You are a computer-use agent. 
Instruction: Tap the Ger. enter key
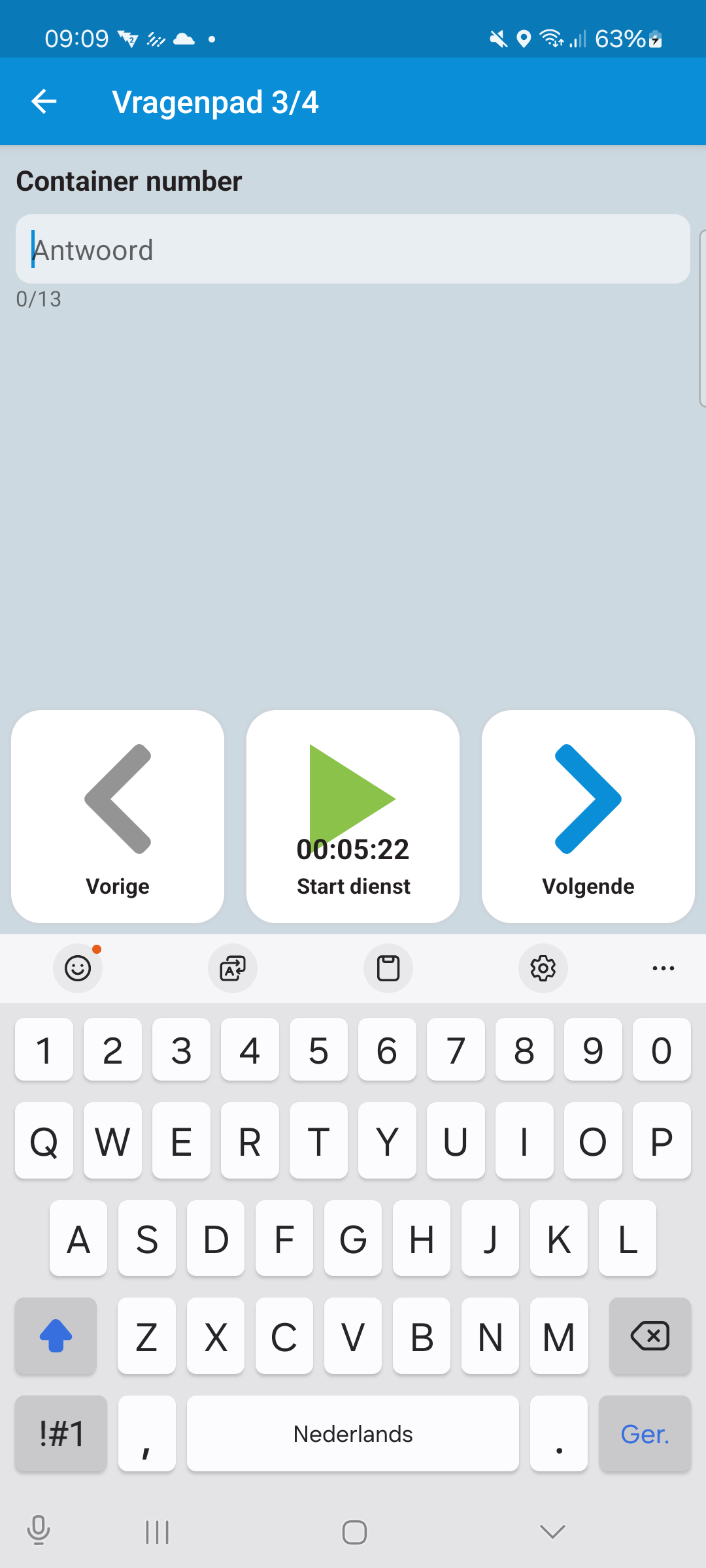[645, 1433]
